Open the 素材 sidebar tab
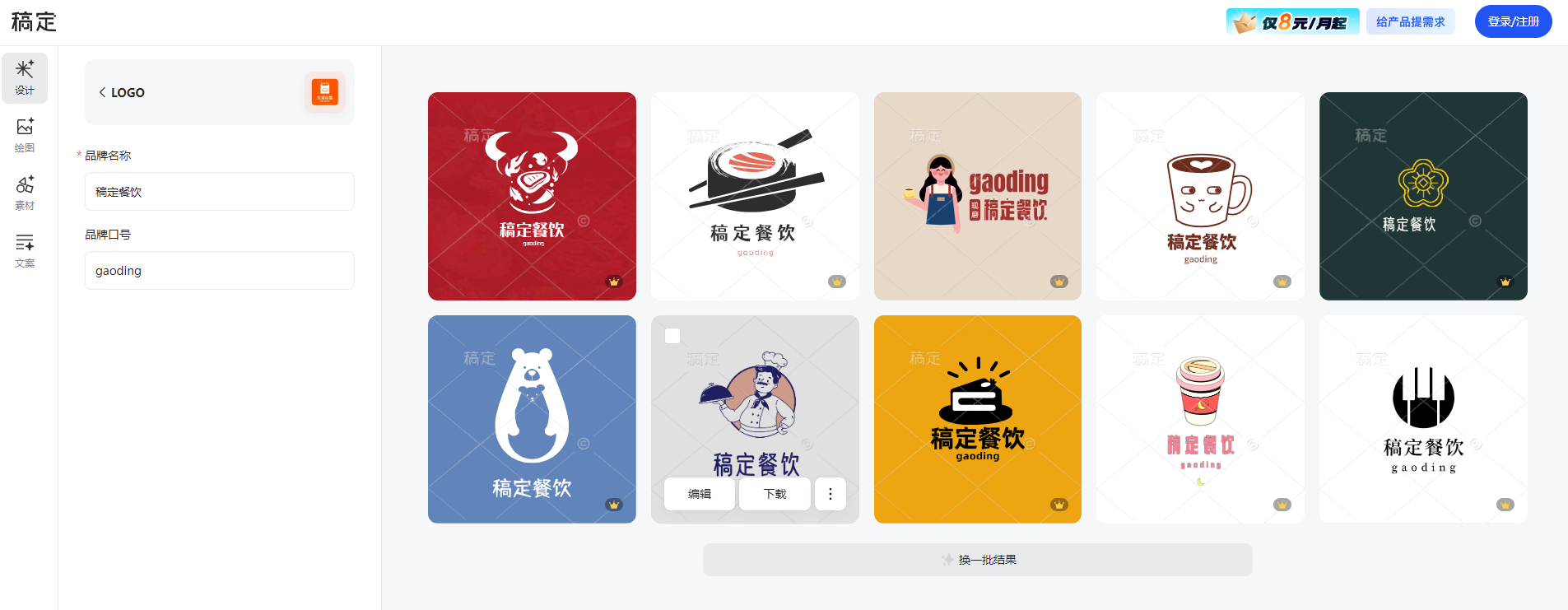Image resolution: width=1568 pixels, height=610 pixels. (x=25, y=193)
